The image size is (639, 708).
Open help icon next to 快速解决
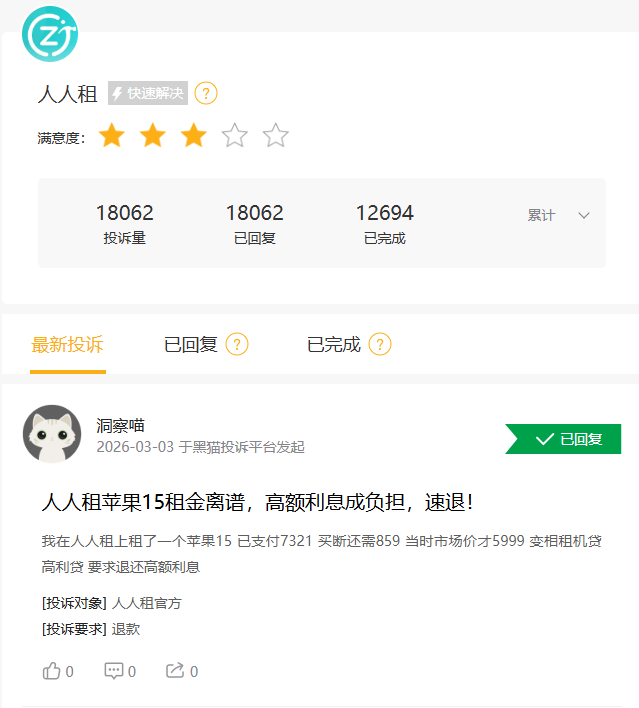(205, 94)
